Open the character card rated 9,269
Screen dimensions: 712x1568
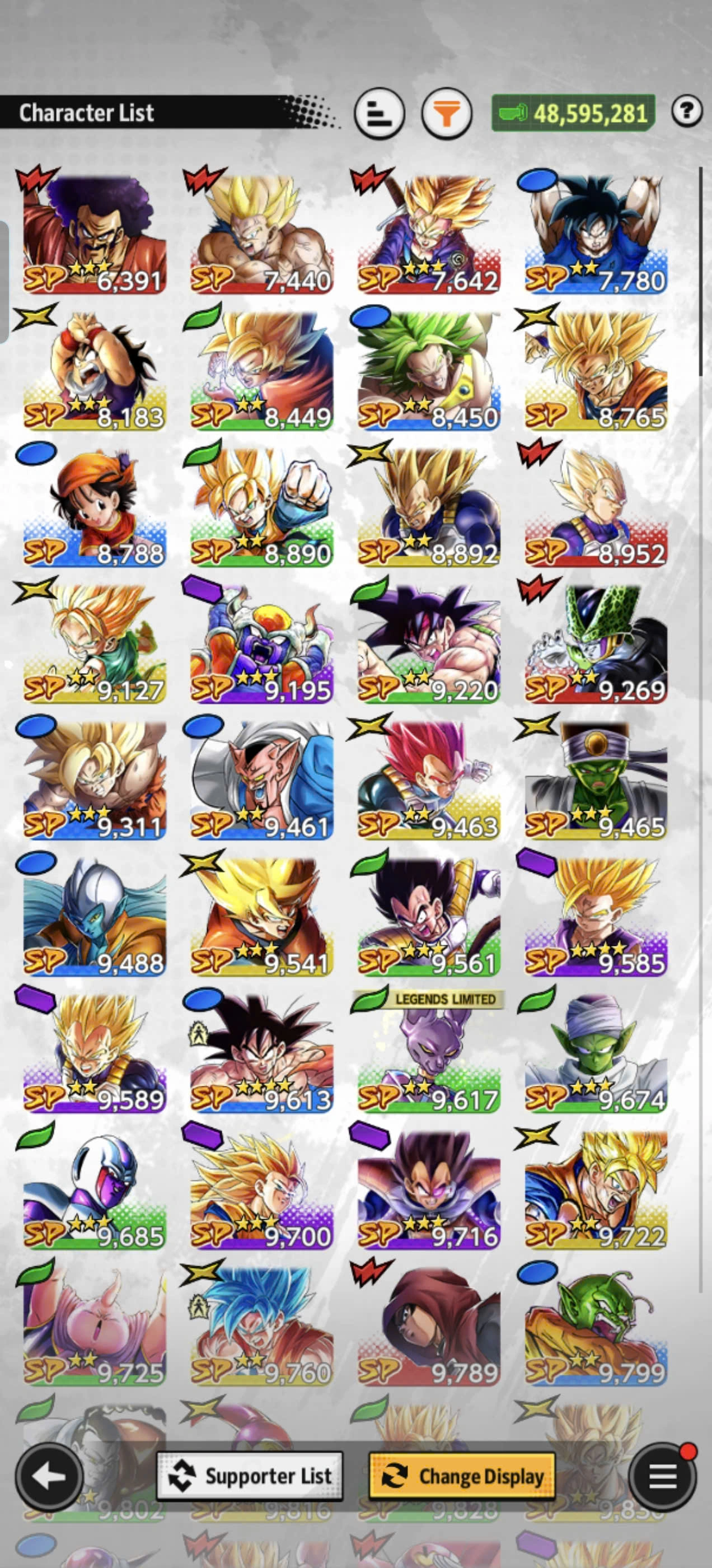(596, 643)
